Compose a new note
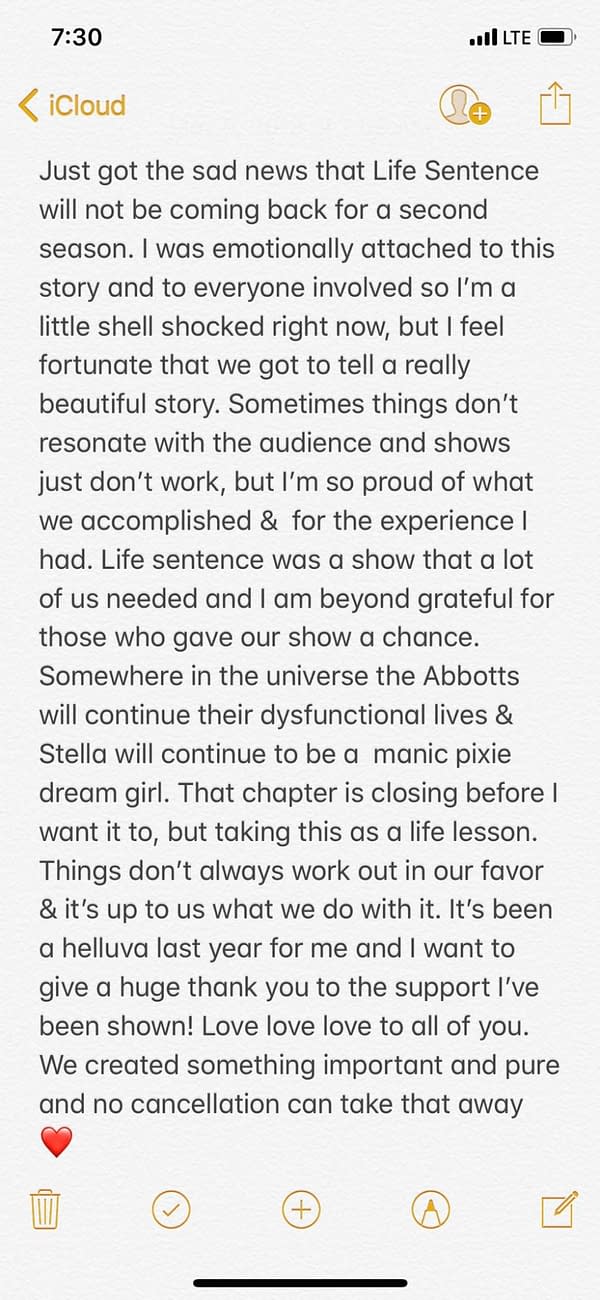Viewport: 600px width, 1300px height. click(x=559, y=1209)
